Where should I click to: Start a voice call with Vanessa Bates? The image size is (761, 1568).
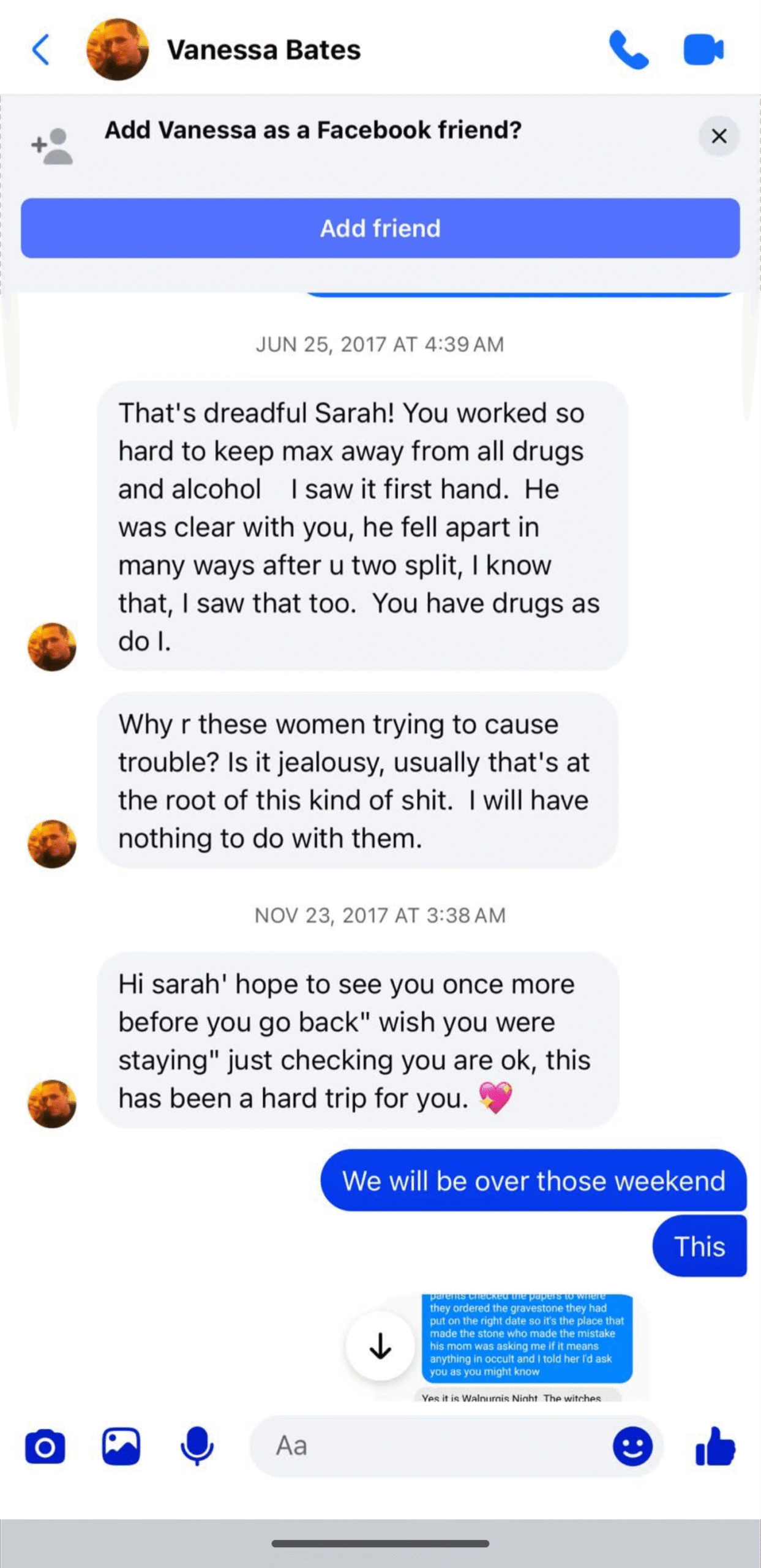(628, 50)
